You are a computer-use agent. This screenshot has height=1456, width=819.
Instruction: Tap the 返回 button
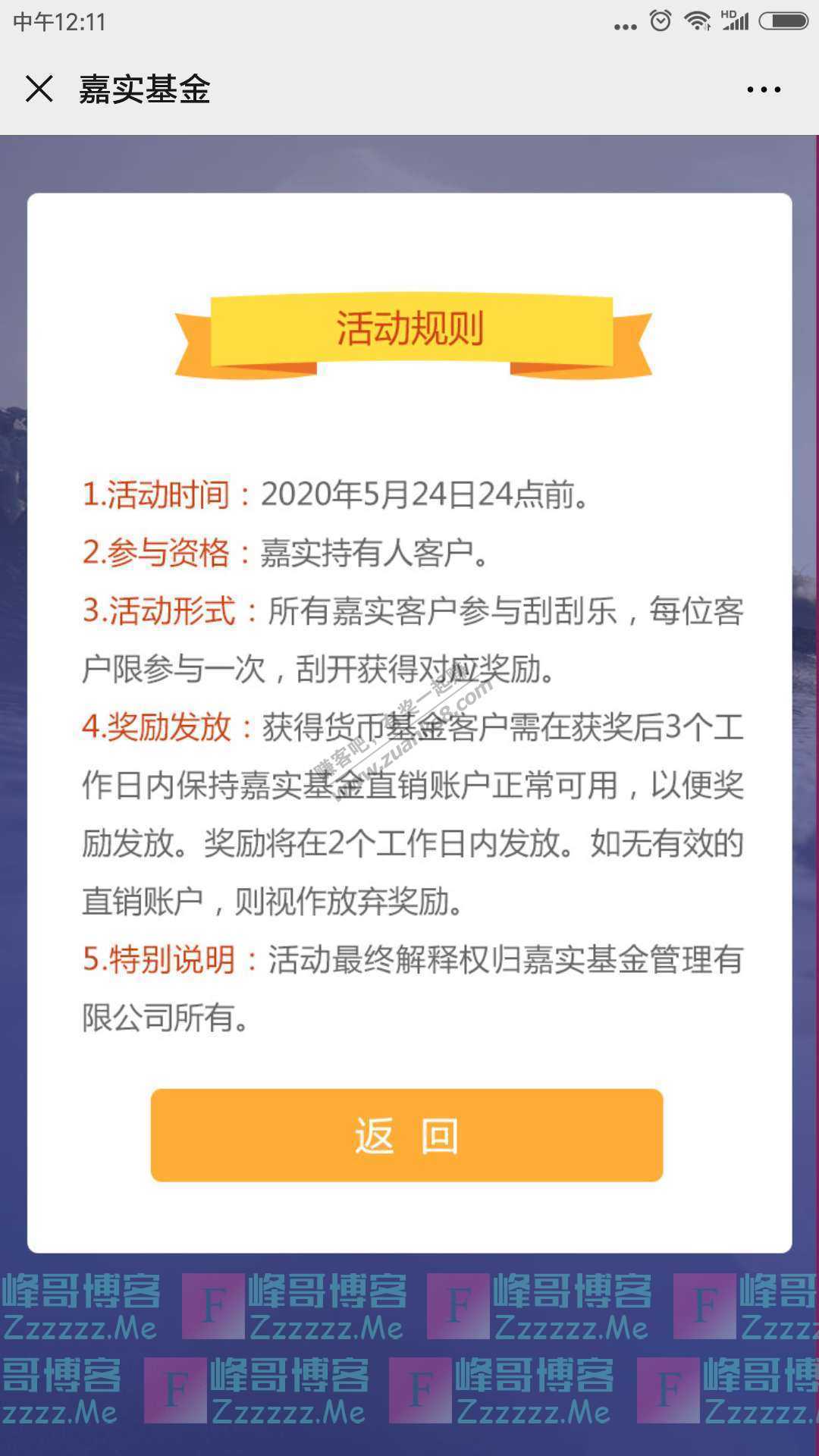406,1135
